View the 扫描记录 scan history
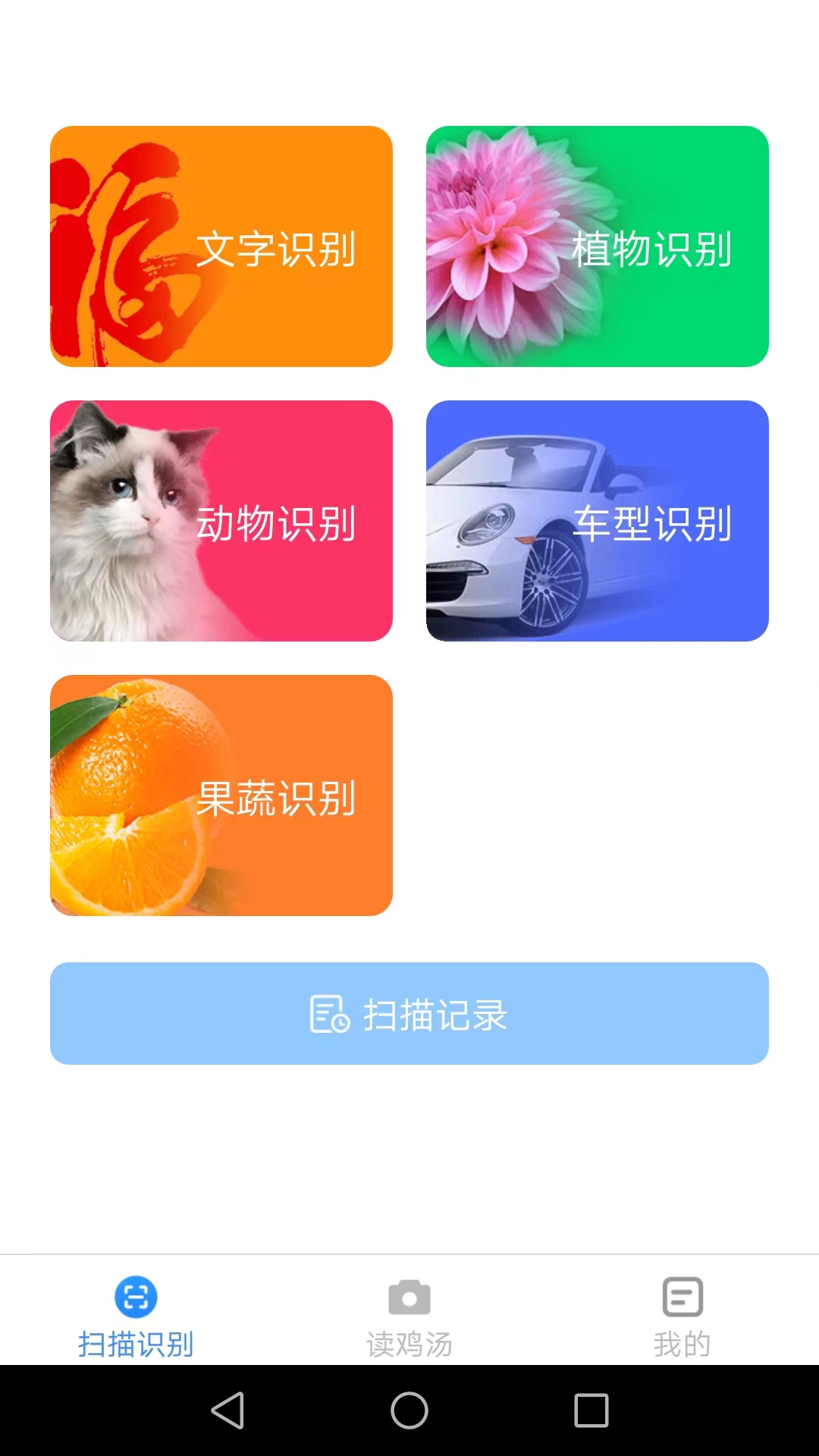 [409, 1013]
